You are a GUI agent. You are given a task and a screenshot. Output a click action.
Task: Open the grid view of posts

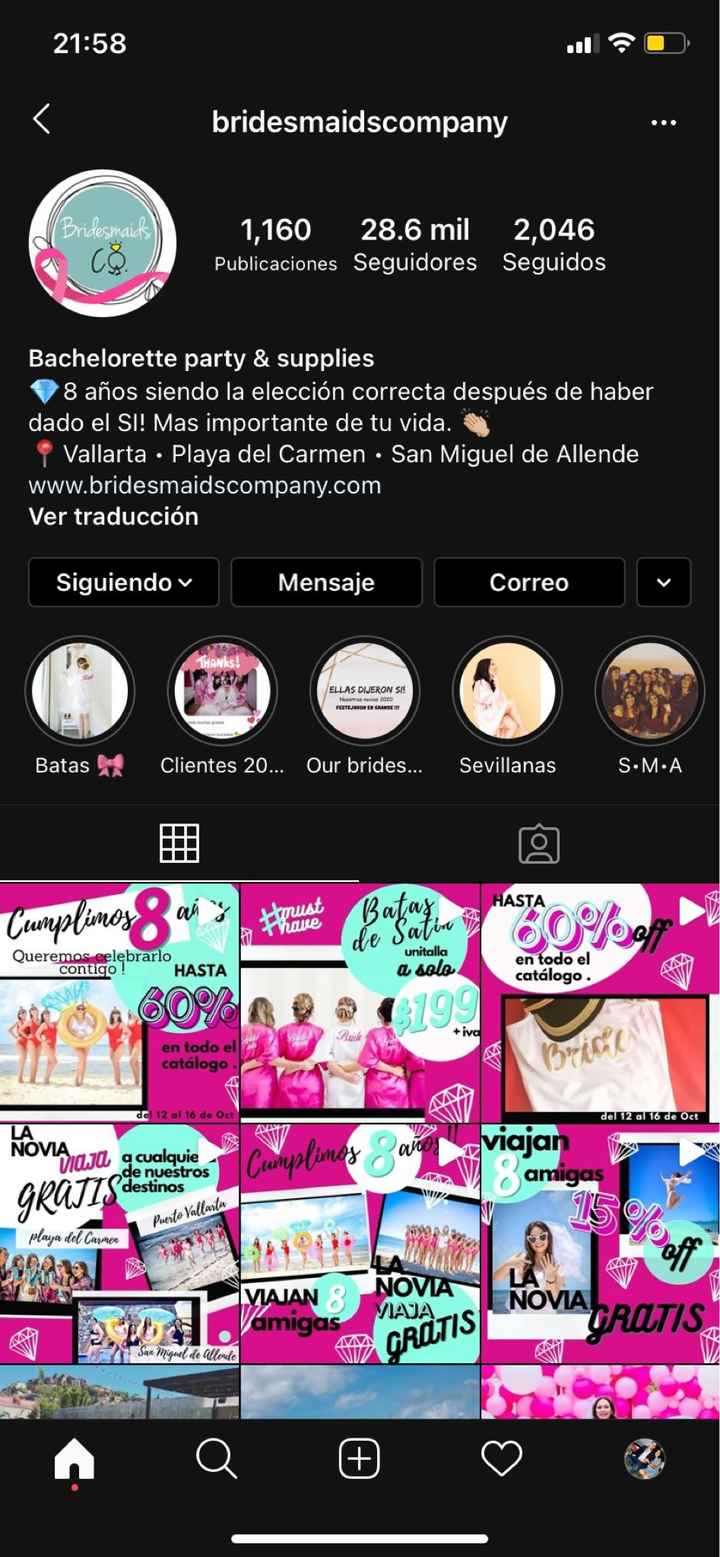[x=180, y=843]
